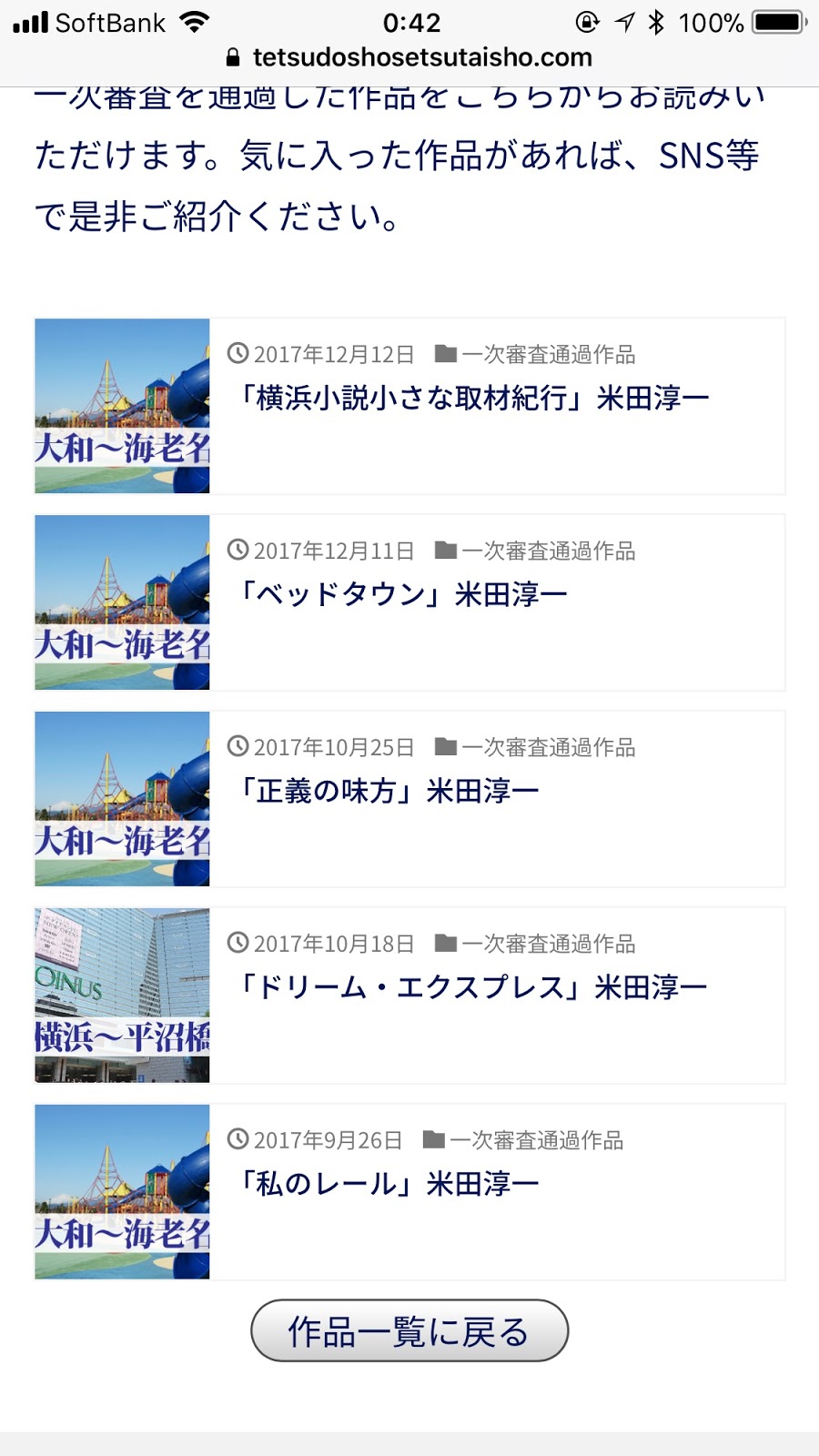Open the article 「正義の味方」米田淳一

(x=389, y=792)
